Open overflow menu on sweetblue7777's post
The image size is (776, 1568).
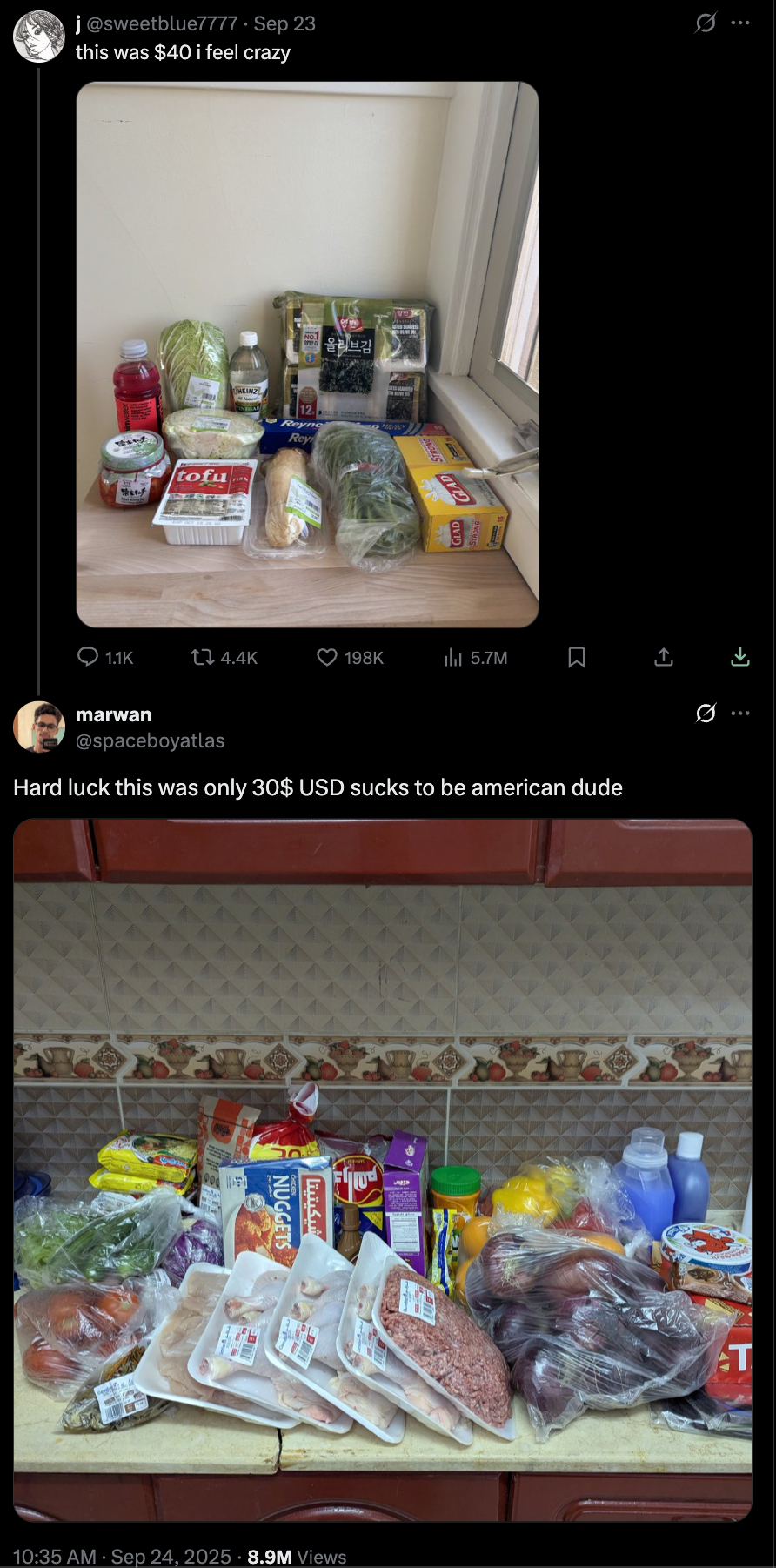pos(740,23)
